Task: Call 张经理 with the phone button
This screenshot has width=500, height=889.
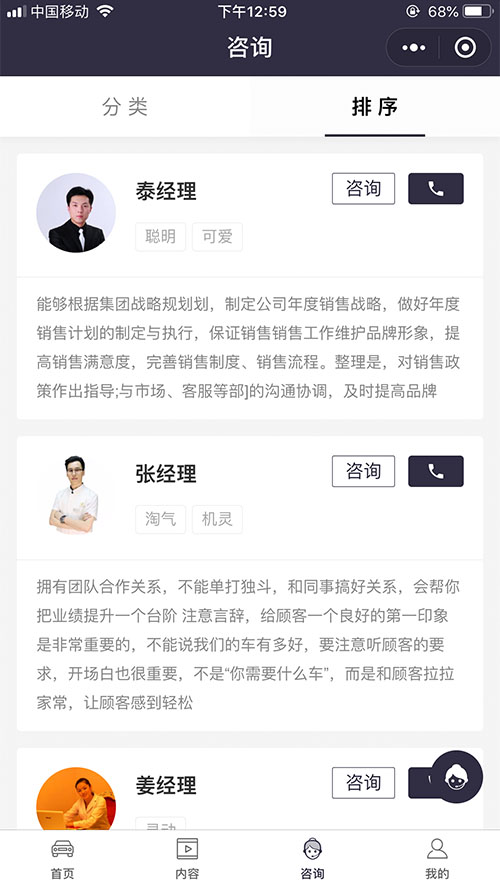Action: coord(436,471)
